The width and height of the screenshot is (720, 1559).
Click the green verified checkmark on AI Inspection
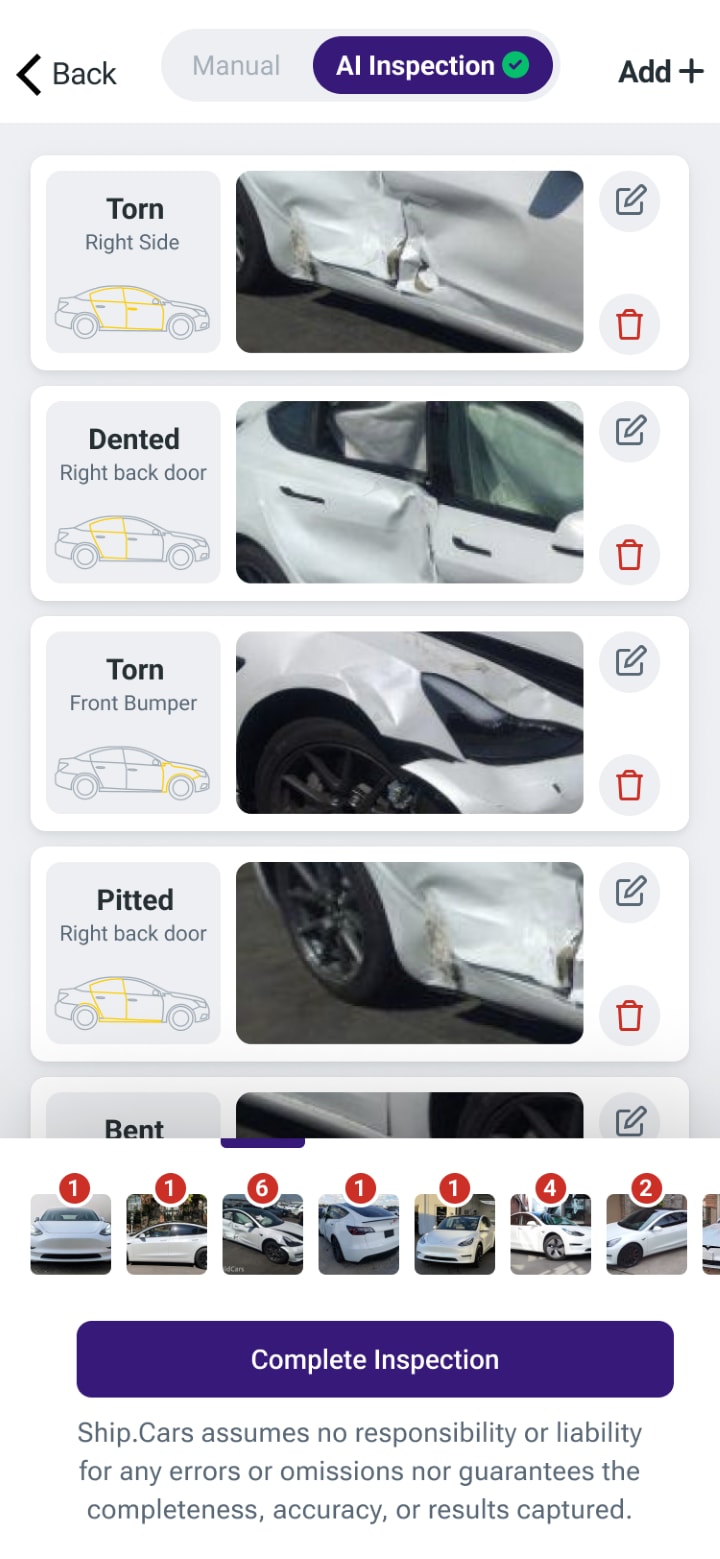click(517, 64)
